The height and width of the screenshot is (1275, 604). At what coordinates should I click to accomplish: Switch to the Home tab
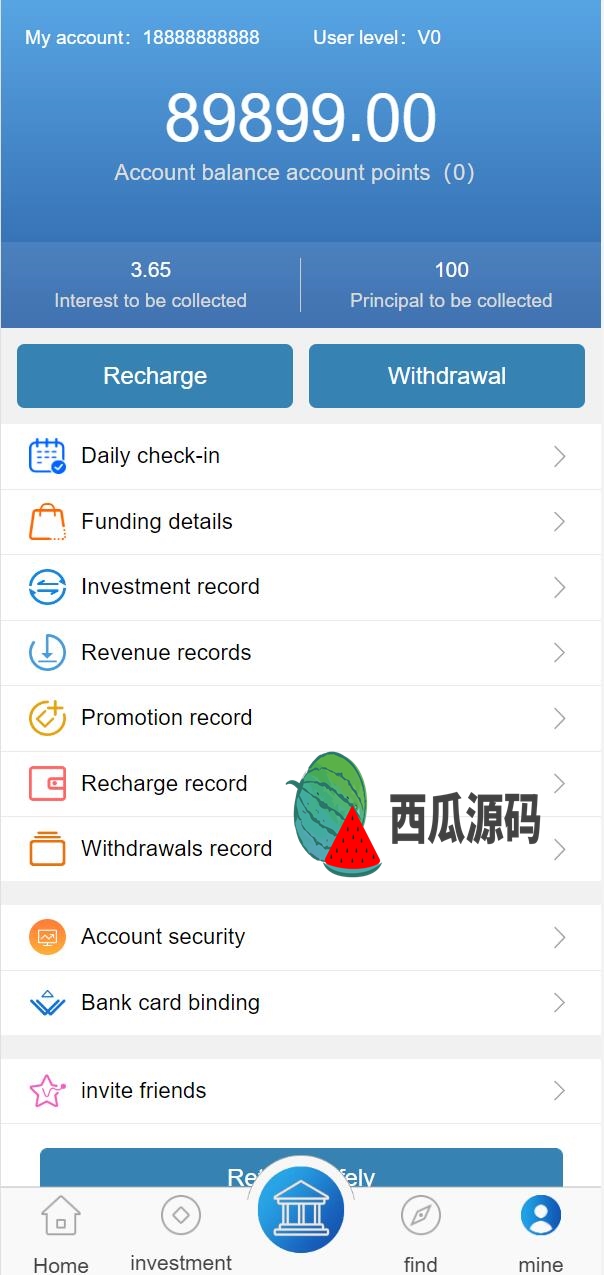point(61,1234)
